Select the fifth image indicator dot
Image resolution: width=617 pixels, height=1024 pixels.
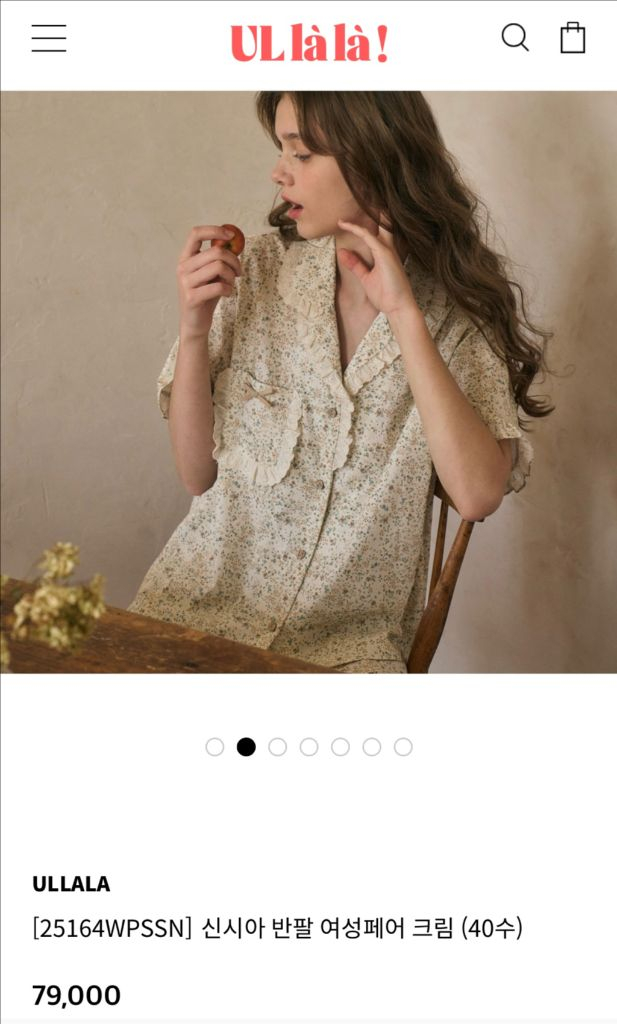click(x=340, y=746)
